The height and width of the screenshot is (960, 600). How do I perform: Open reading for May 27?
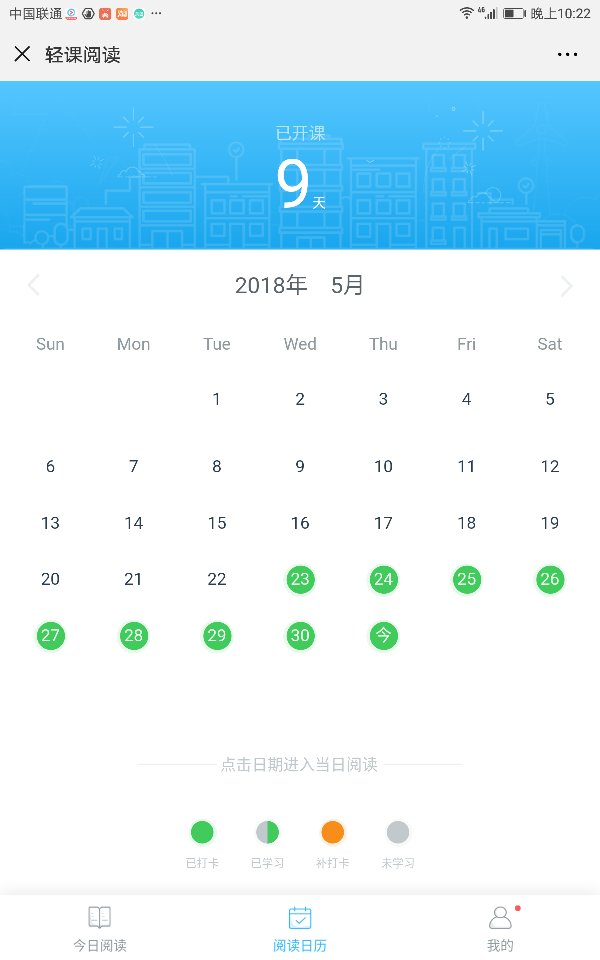[50, 636]
